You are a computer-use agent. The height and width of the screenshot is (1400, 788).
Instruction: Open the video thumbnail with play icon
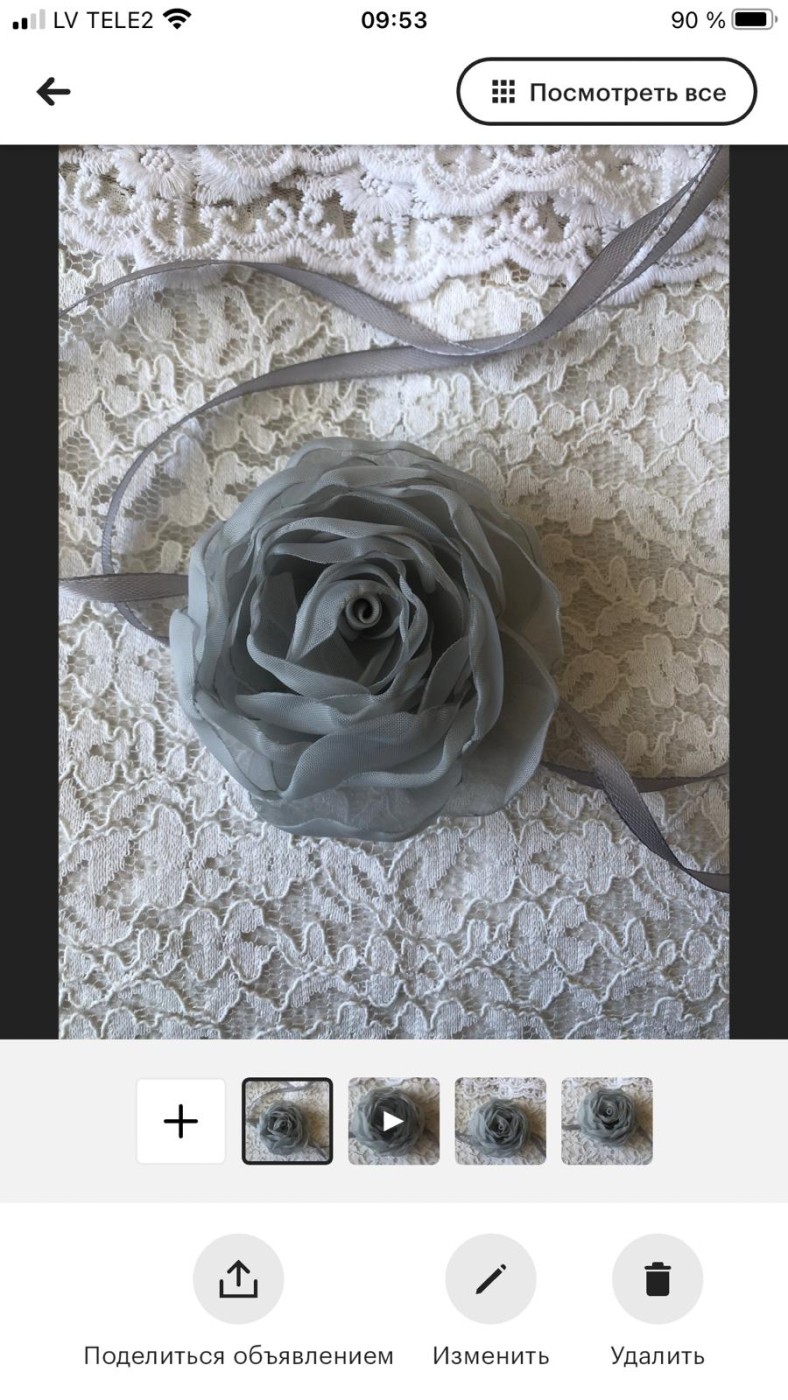coord(394,1121)
